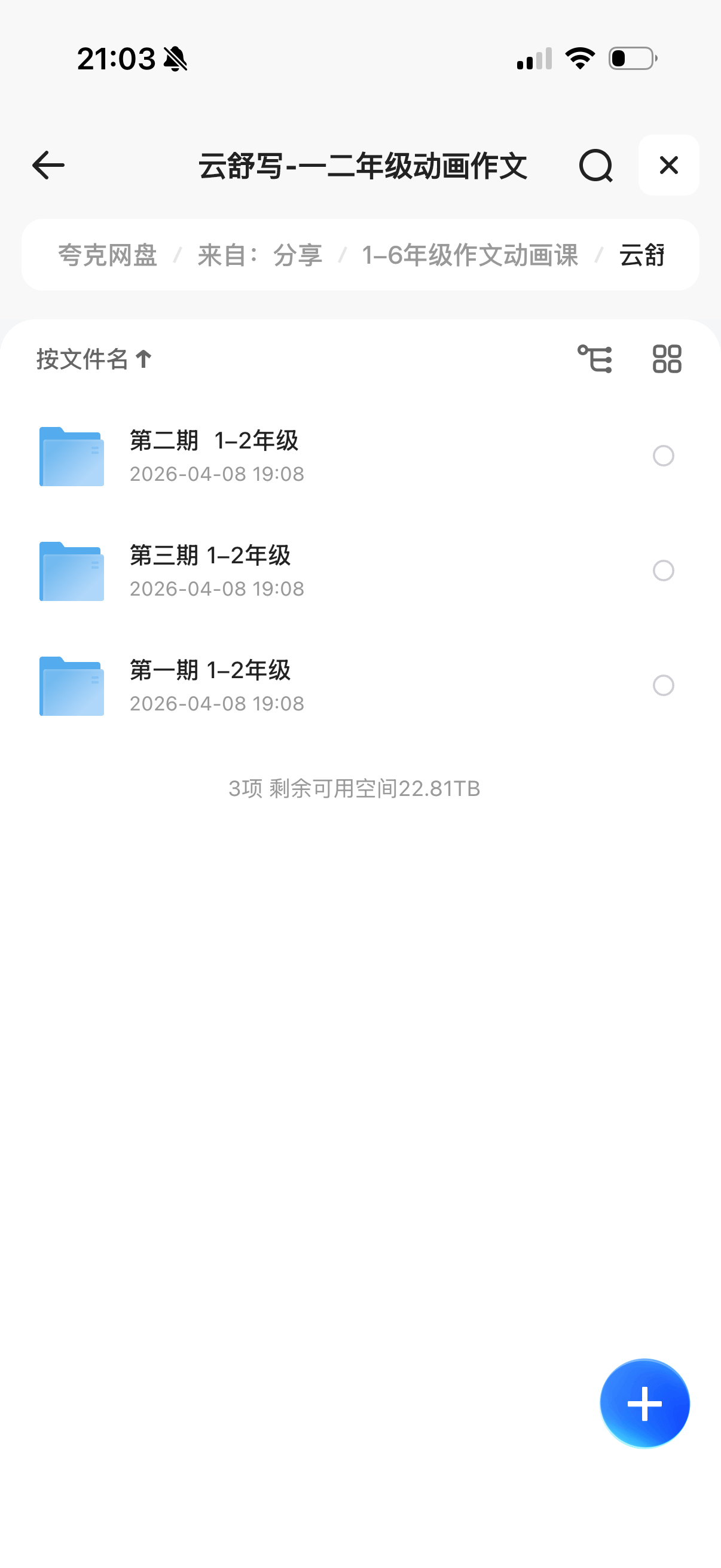This screenshot has width=721, height=1568.
Task: Jump to 夸克网盘 in the breadcrumb
Action: pos(108,255)
